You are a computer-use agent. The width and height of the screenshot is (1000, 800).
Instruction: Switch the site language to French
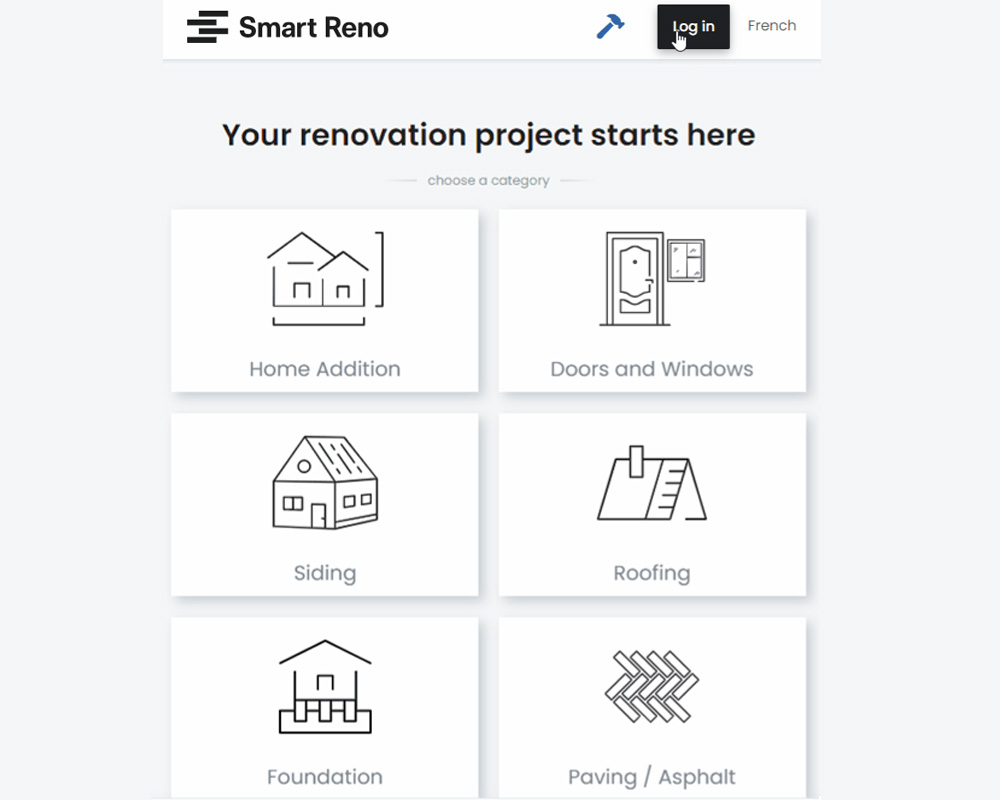click(x=772, y=26)
